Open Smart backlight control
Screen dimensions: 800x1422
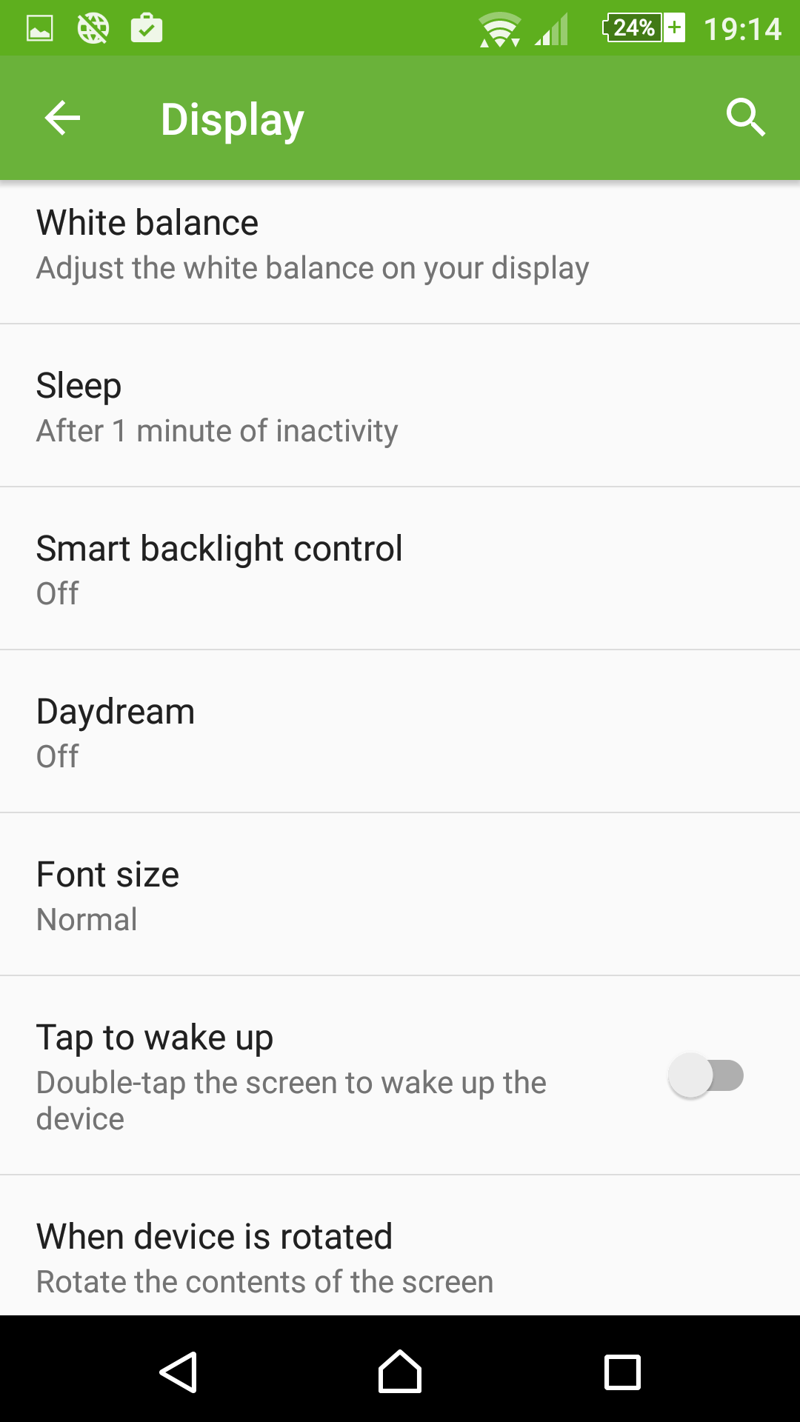pos(219,569)
